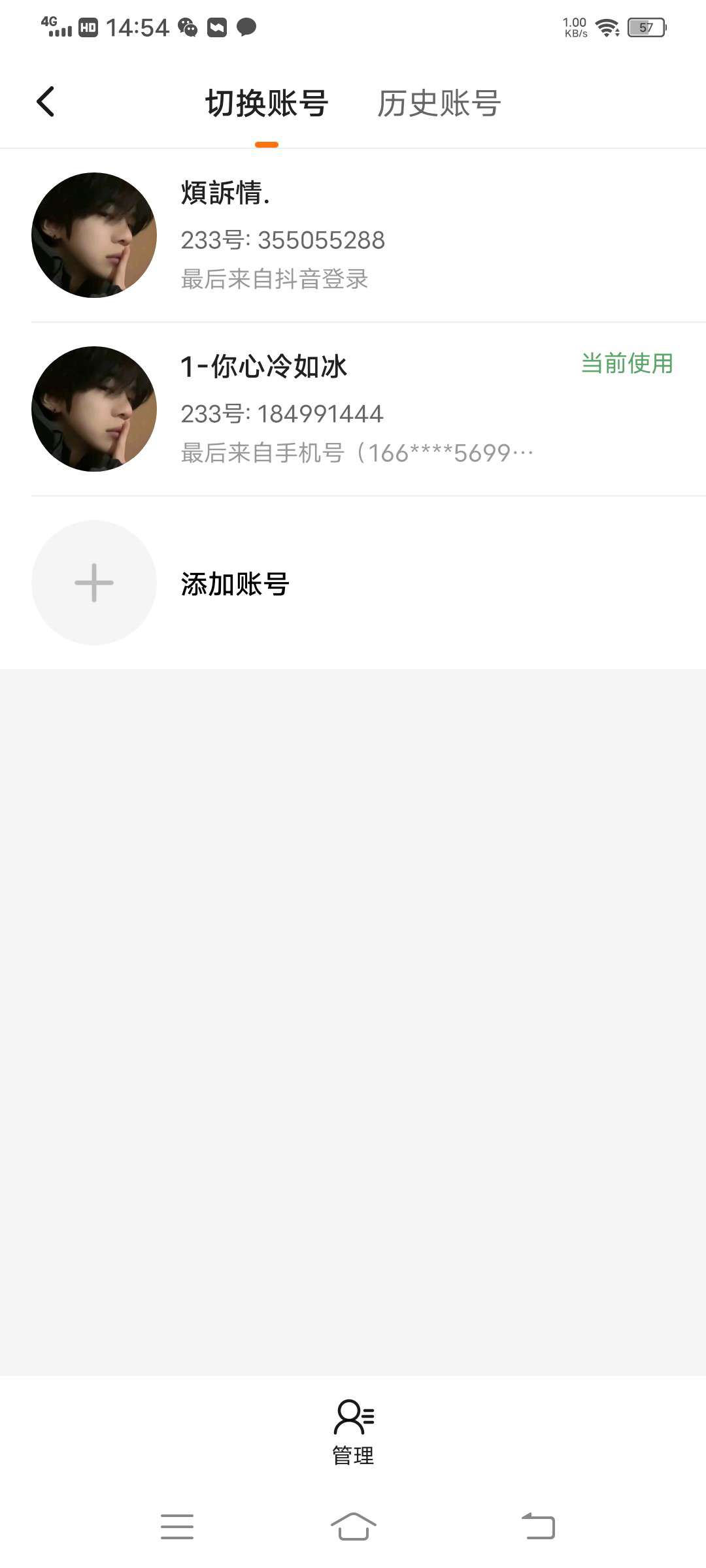This screenshot has width=706, height=1568.
Task: Switch to account 煩訴情.
Action: tap(353, 235)
